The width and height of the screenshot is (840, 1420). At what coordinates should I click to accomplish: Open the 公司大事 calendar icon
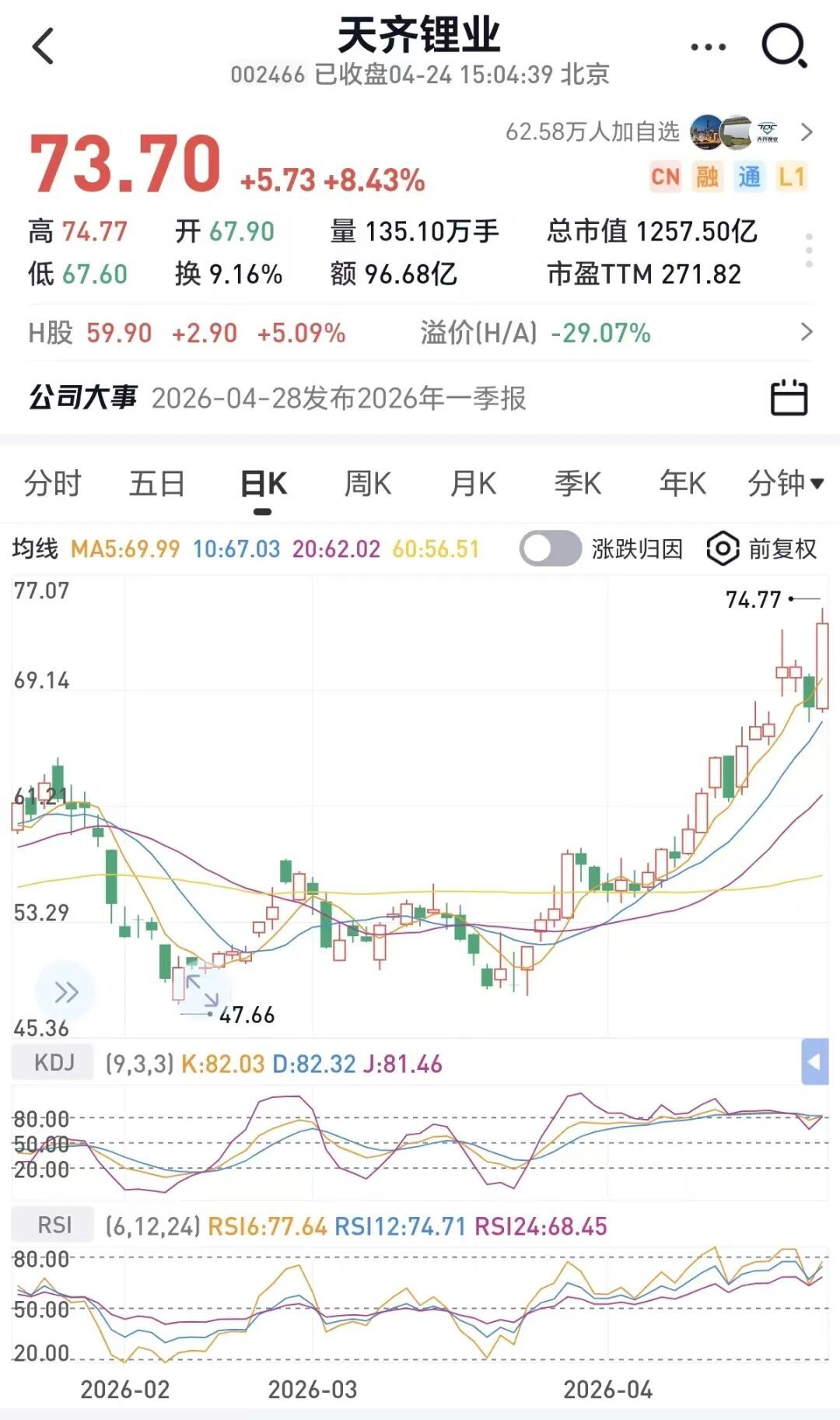(789, 398)
